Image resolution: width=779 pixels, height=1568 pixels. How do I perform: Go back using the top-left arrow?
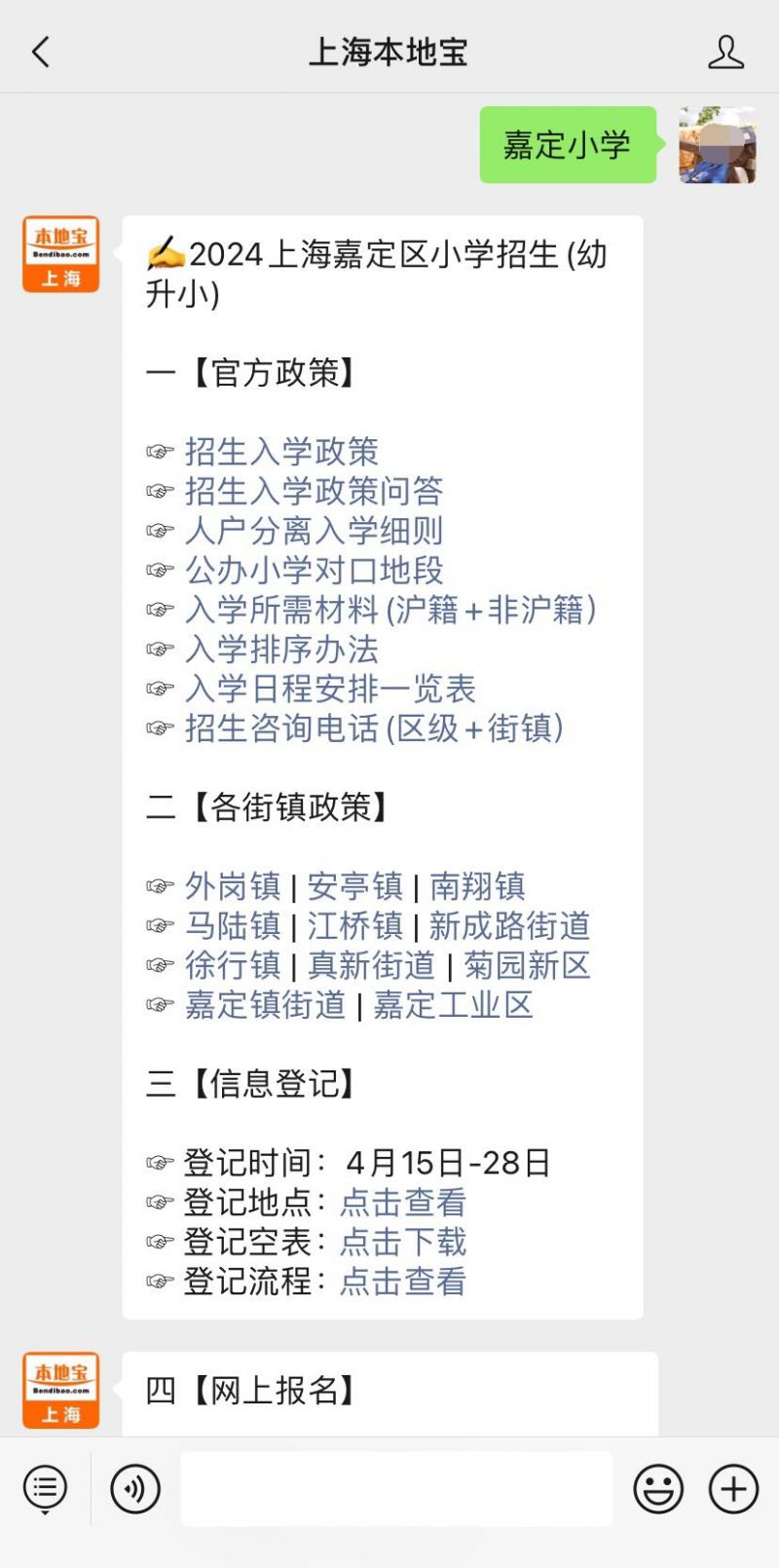tap(41, 52)
